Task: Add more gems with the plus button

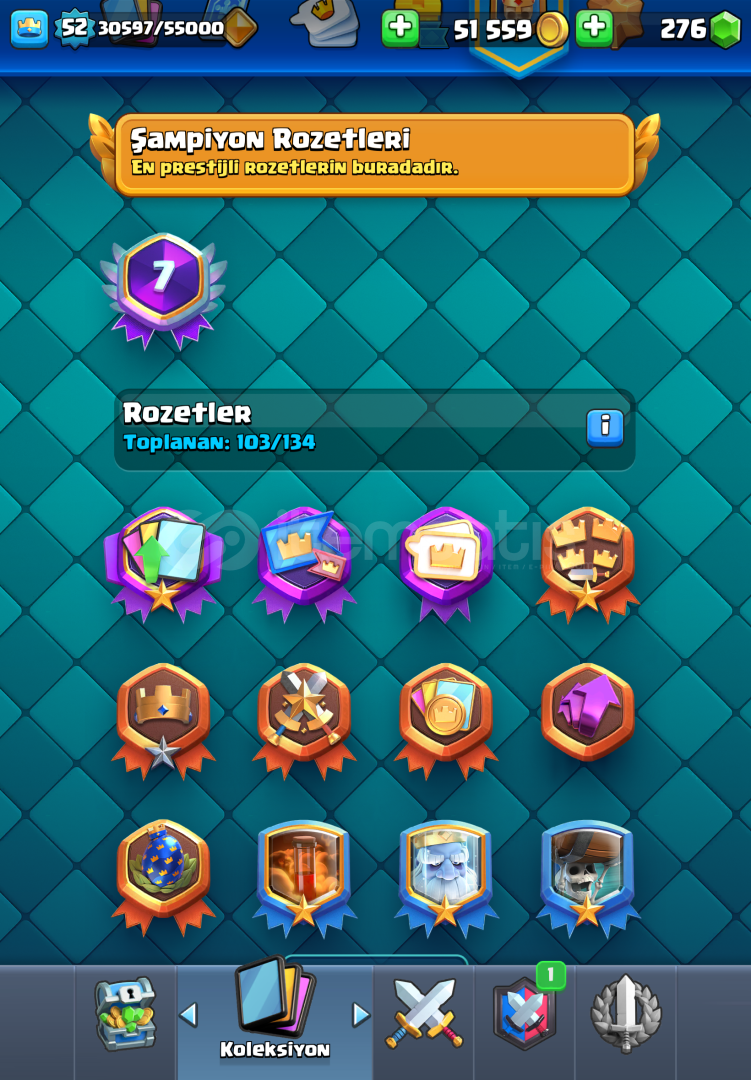Action: coord(594,28)
